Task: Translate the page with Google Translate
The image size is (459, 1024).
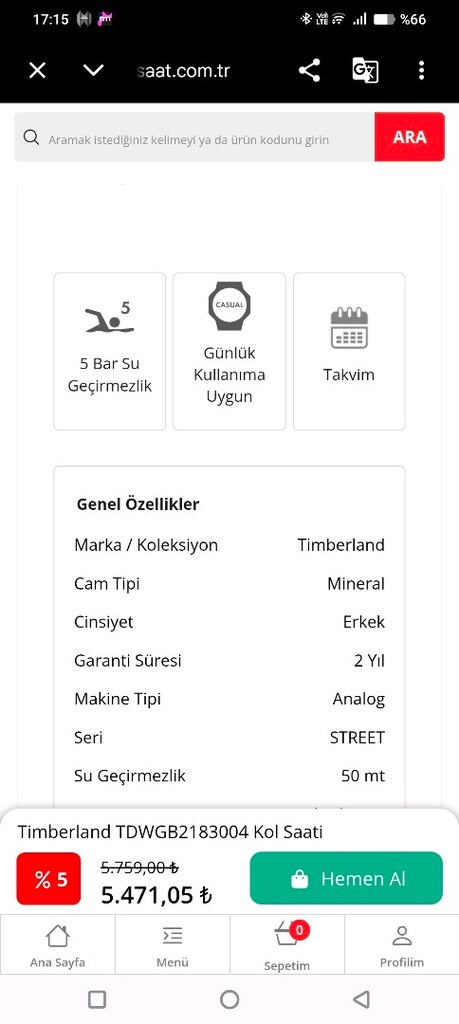Action: [x=365, y=71]
